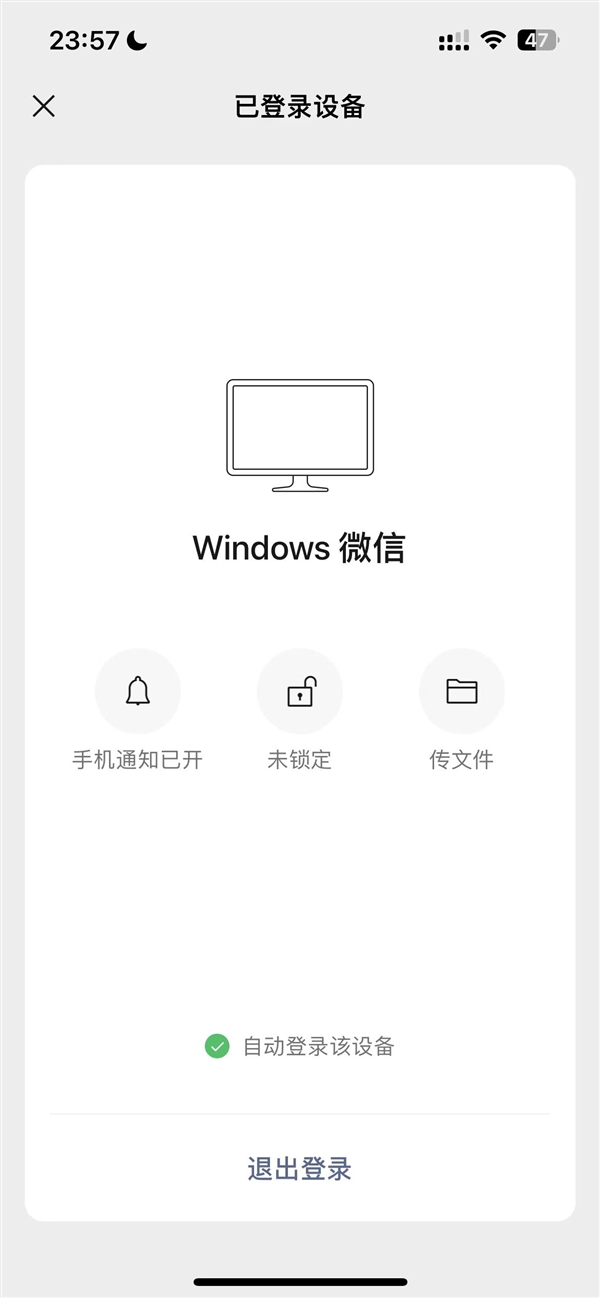The height and width of the screenshot is (1298, 600).
Task: Lock Windows WeChat with the padlock button
Action: (300, 691)
